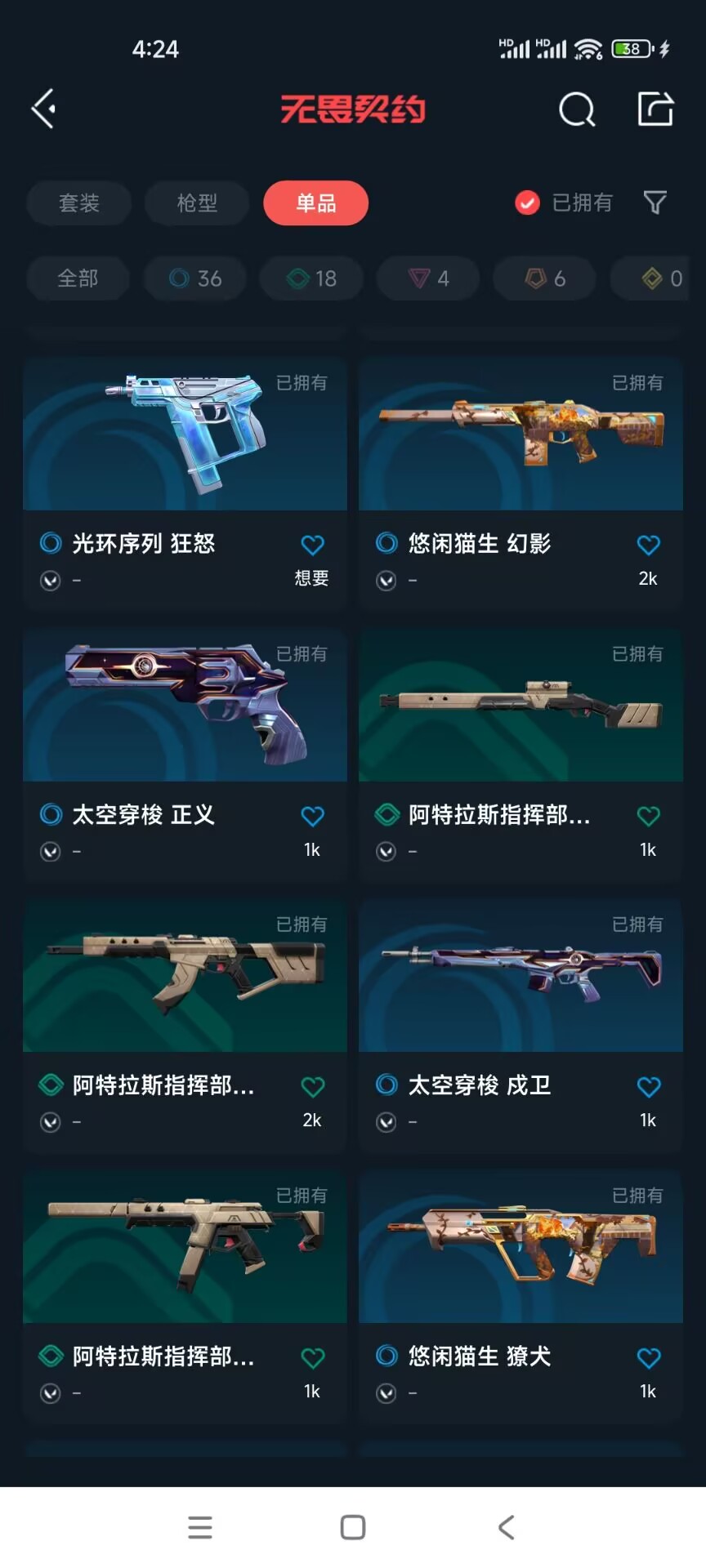Filter by the pink tier chip showing 4

(428, 278)
